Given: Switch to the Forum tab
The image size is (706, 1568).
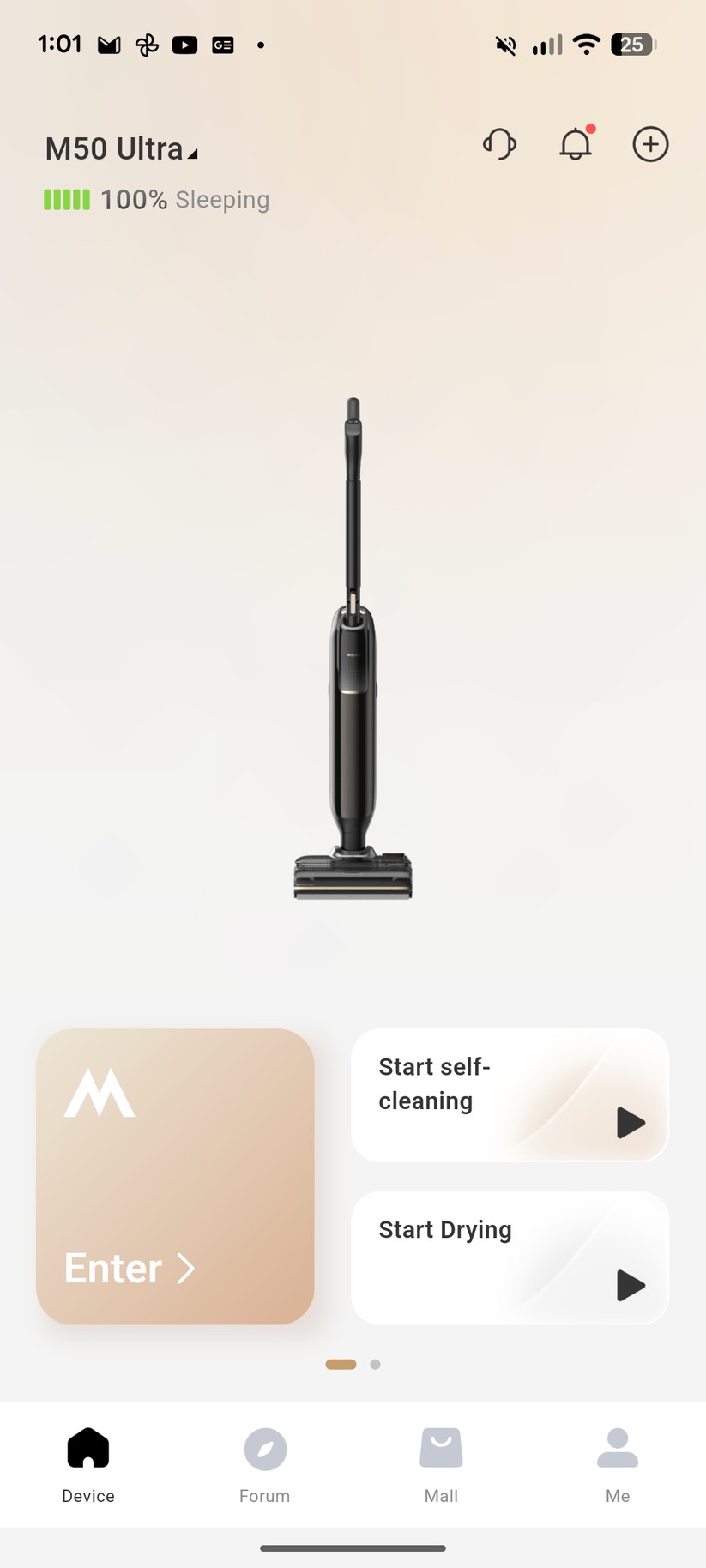Looking at the screenshot, I should 264,1465.
